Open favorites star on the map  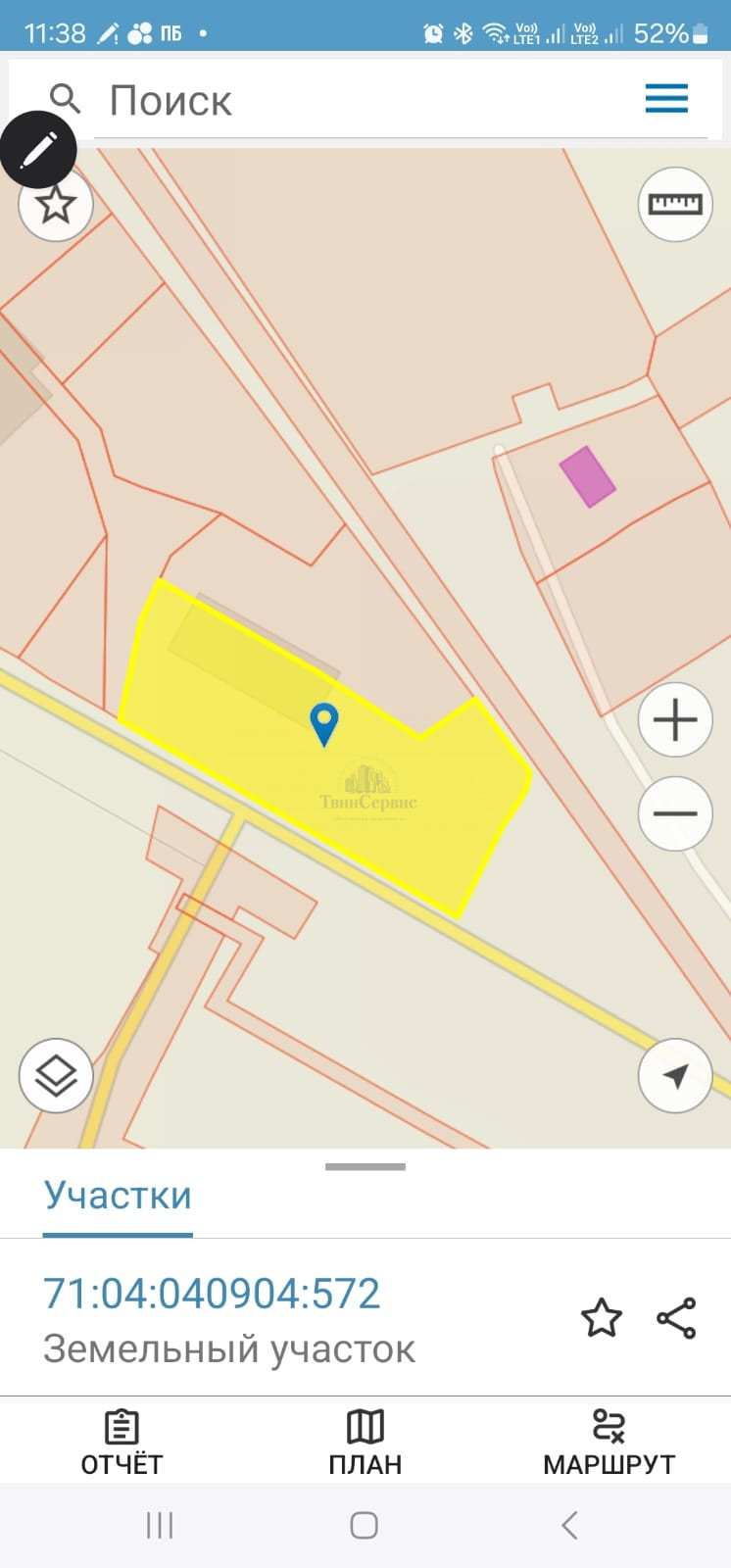56,206
